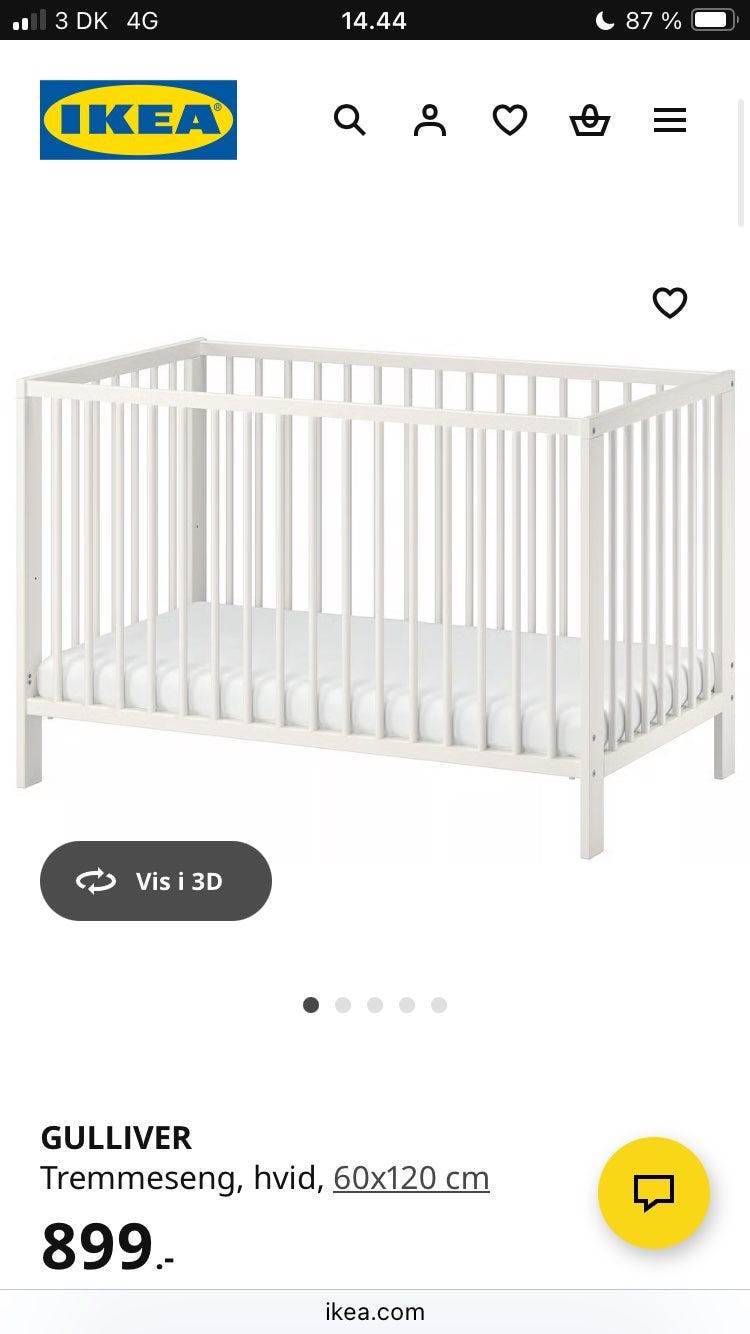Open the shopping basket
The image size is (750, 1334).
pyautogui.click(x=590, y=121)
